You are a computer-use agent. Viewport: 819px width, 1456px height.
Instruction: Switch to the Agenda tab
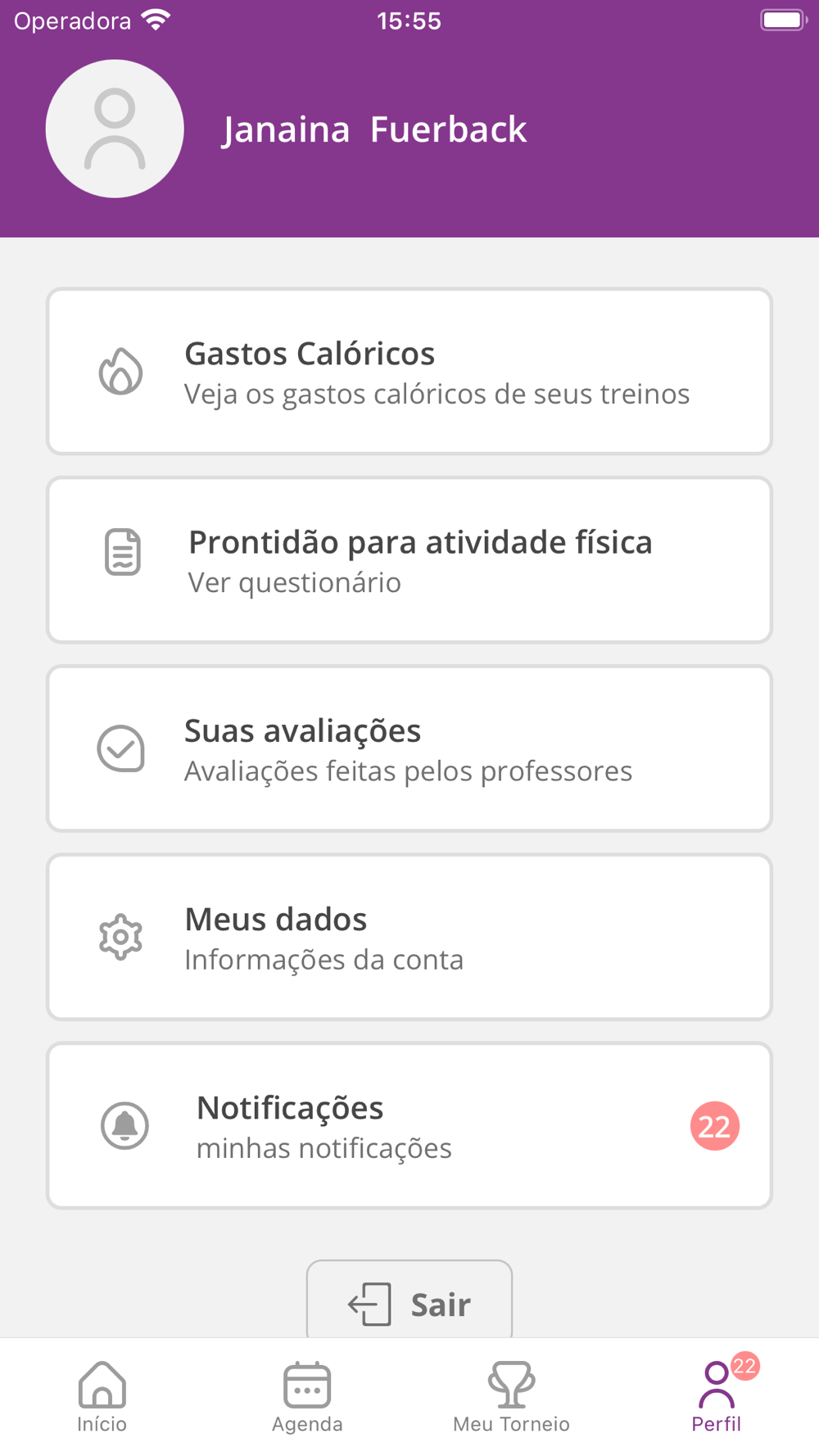tap(307, 1397)
